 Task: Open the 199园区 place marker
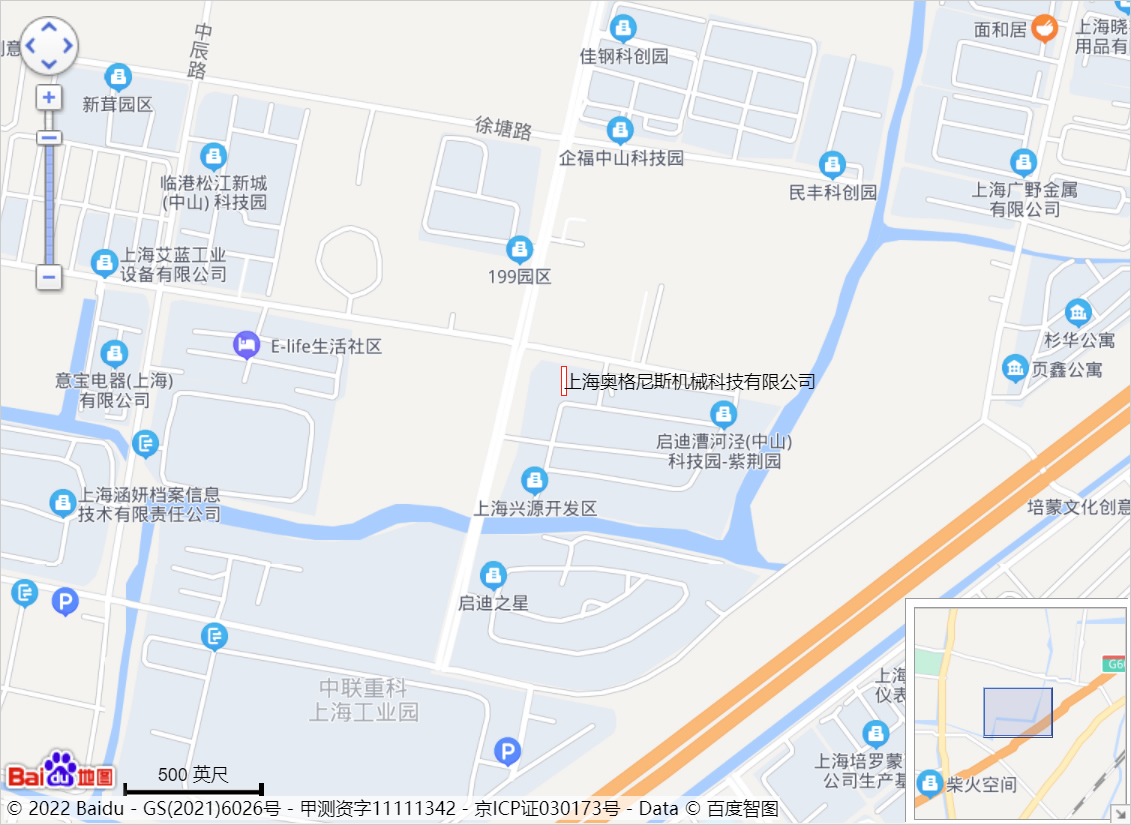point(519,249)
